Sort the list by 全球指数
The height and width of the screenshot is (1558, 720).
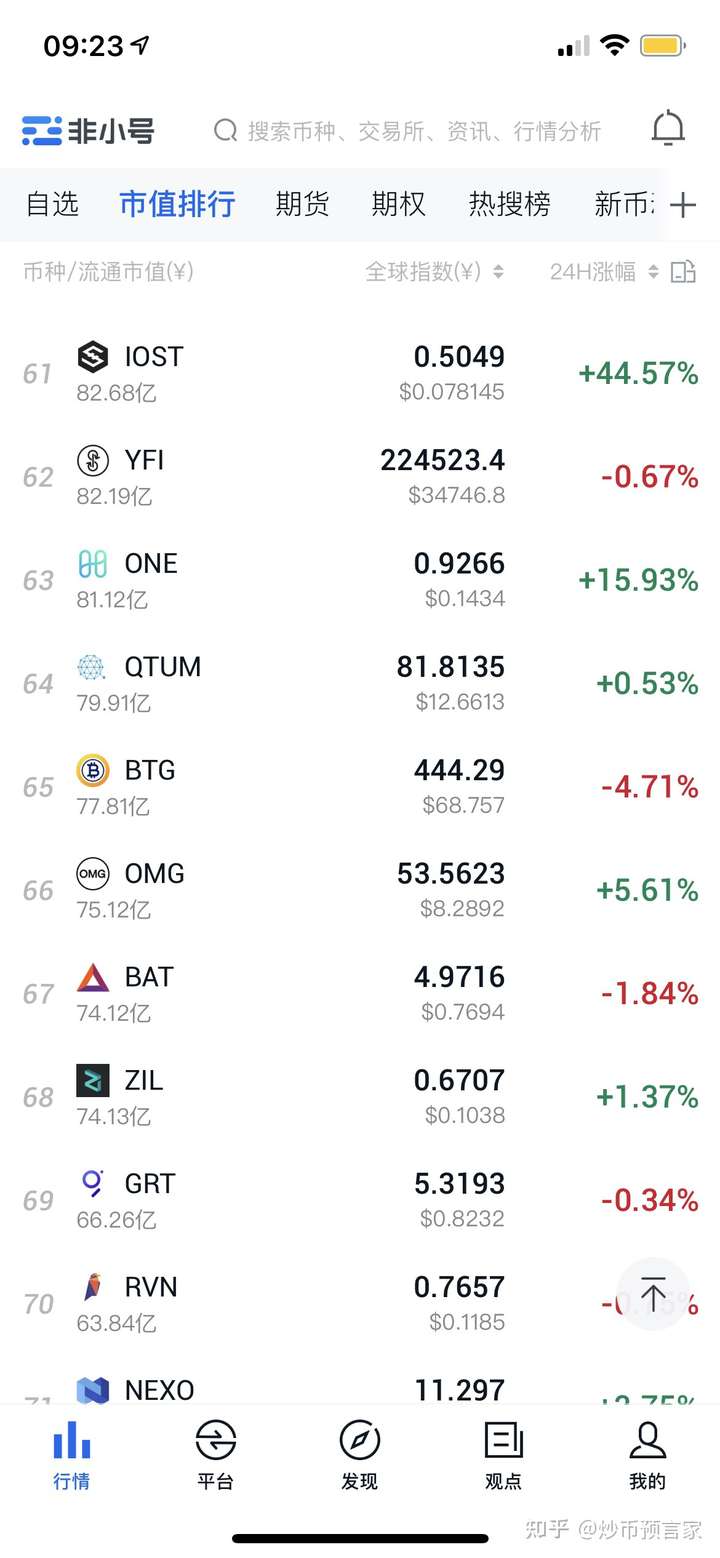[x=434, y=272]
